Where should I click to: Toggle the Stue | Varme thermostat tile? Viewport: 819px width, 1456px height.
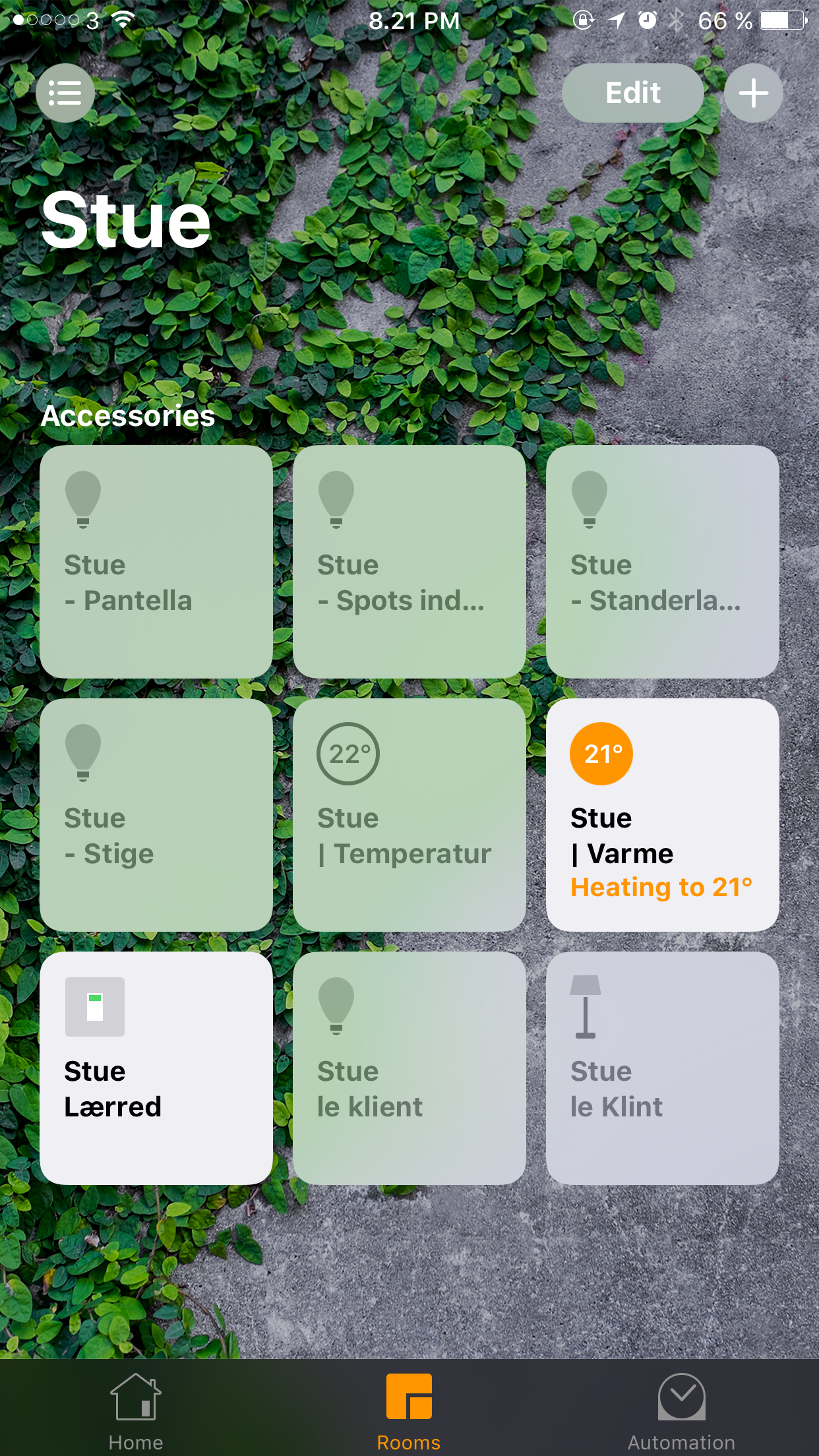point(662,814)
